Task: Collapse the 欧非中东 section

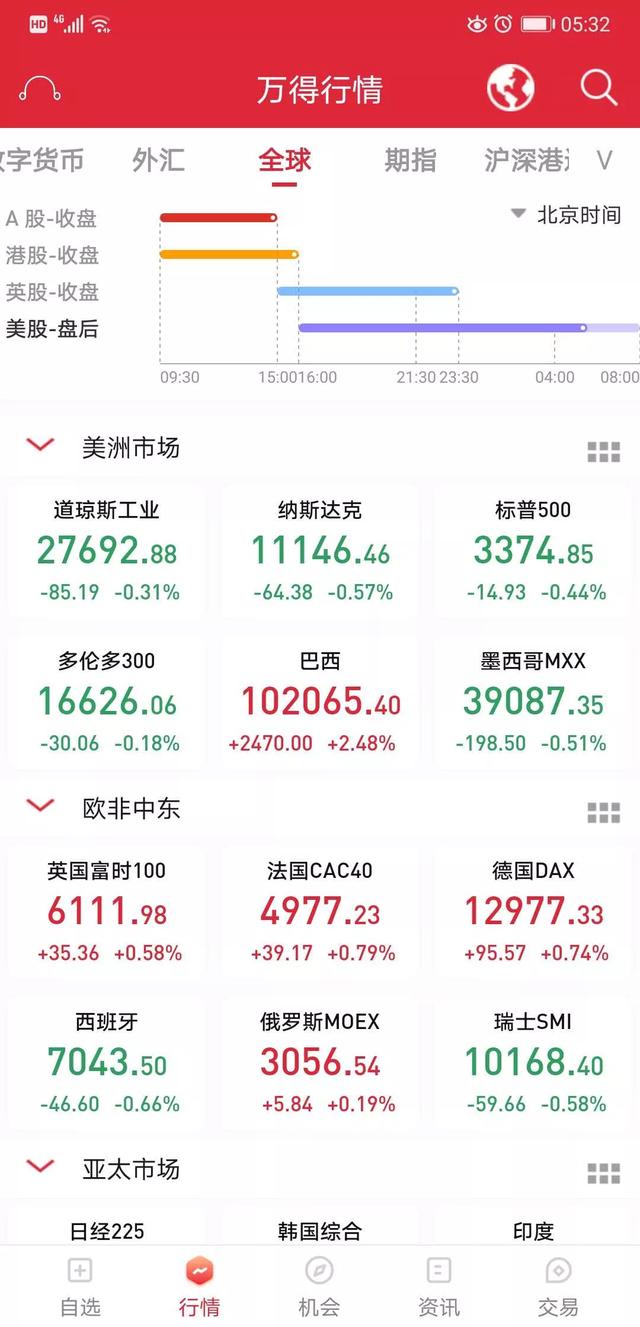Action: tap(41, 806)
